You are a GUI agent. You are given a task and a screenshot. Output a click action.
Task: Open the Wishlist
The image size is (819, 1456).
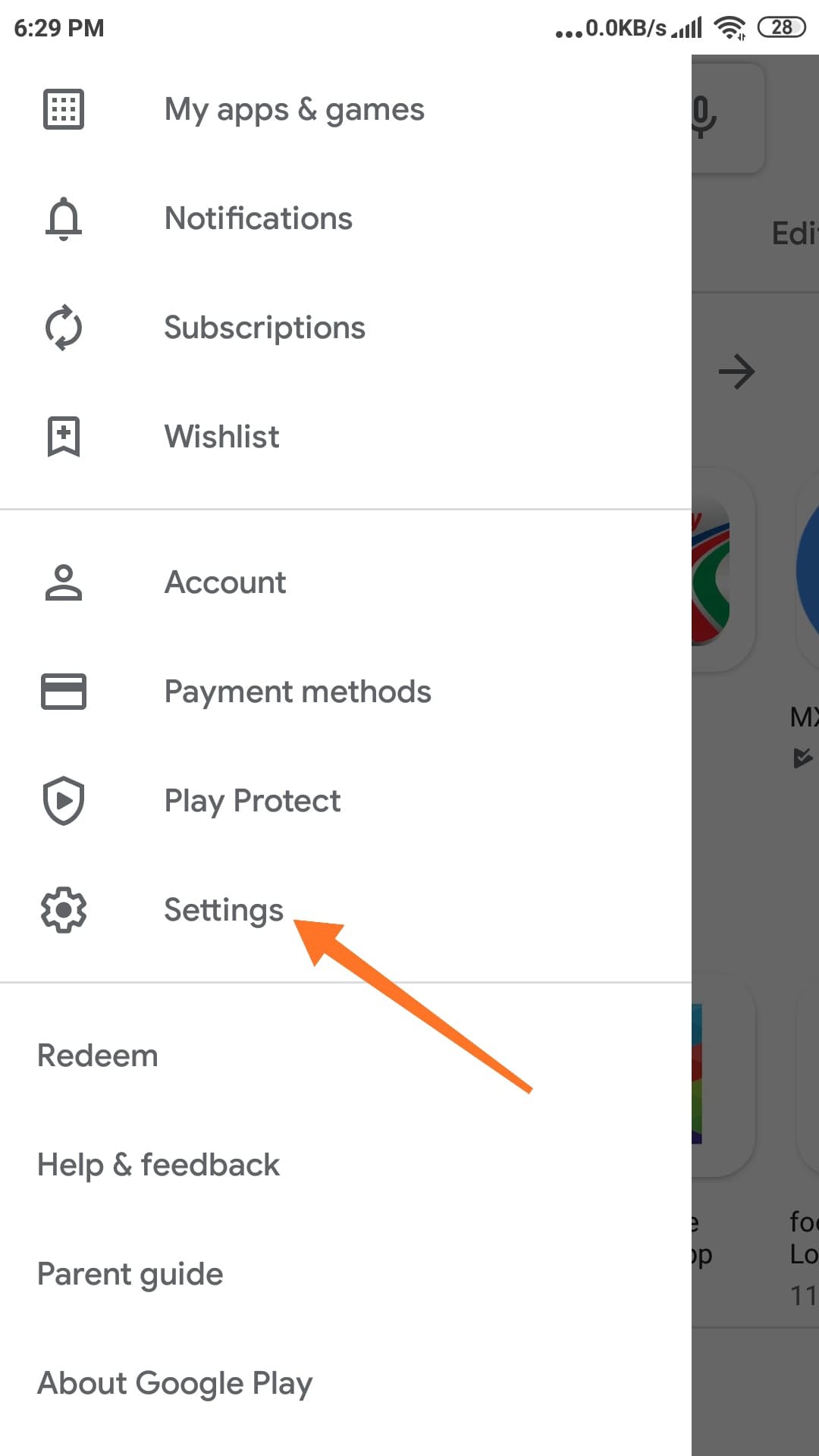point(345,437)
